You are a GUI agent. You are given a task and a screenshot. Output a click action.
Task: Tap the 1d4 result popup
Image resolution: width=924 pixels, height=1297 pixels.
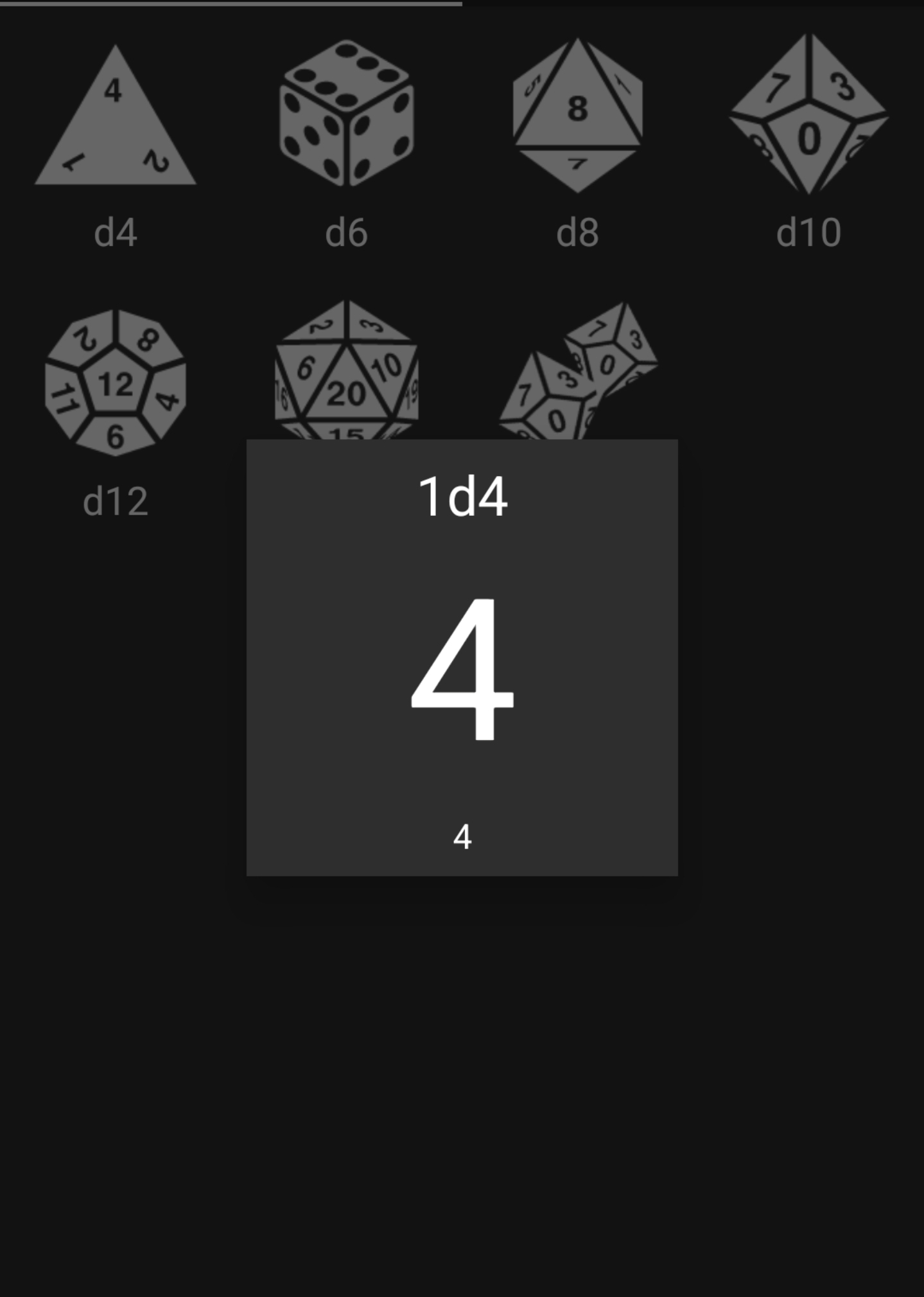pos(462,657)
